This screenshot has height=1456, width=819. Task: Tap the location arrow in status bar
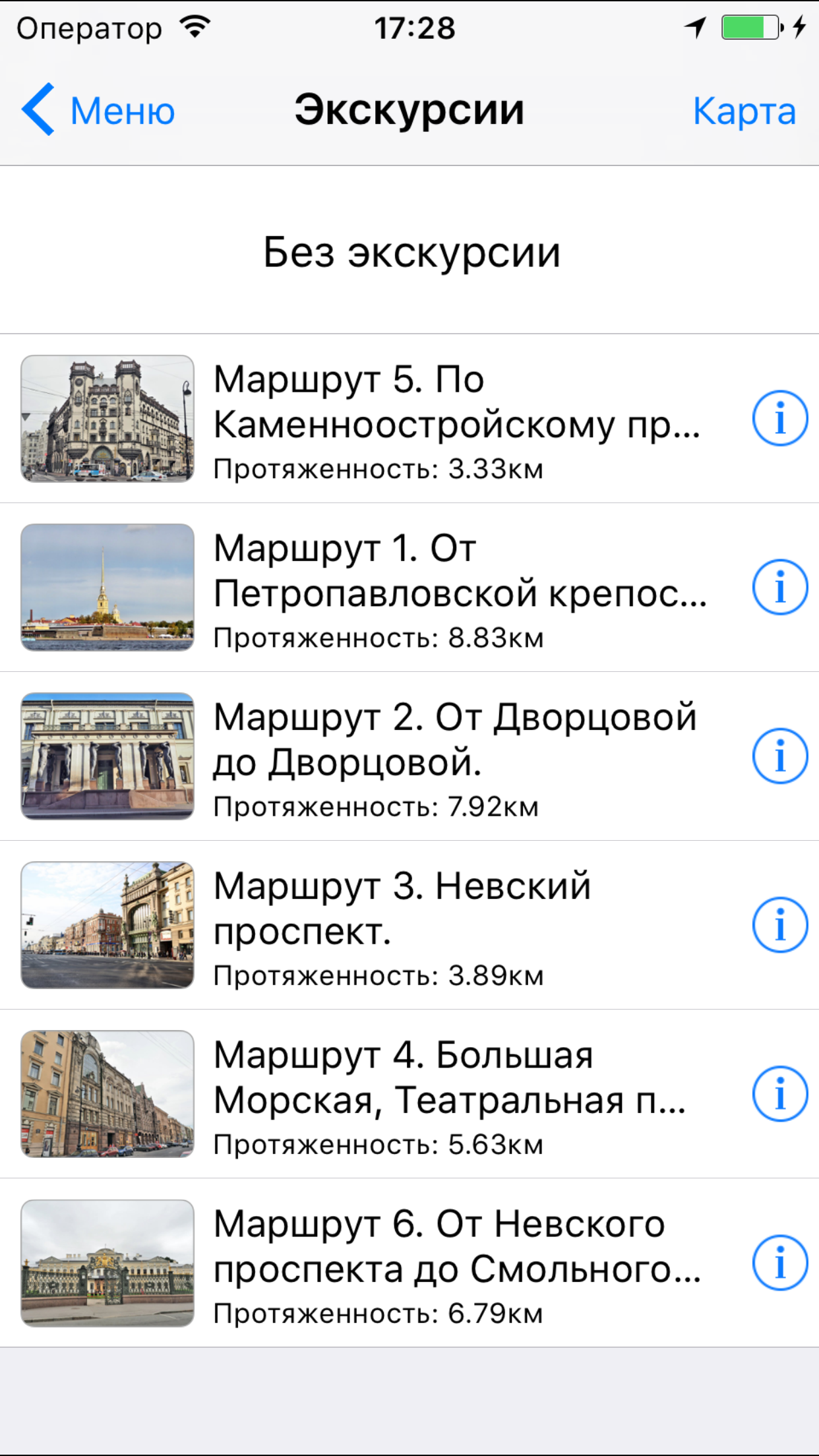pos(696,26)
